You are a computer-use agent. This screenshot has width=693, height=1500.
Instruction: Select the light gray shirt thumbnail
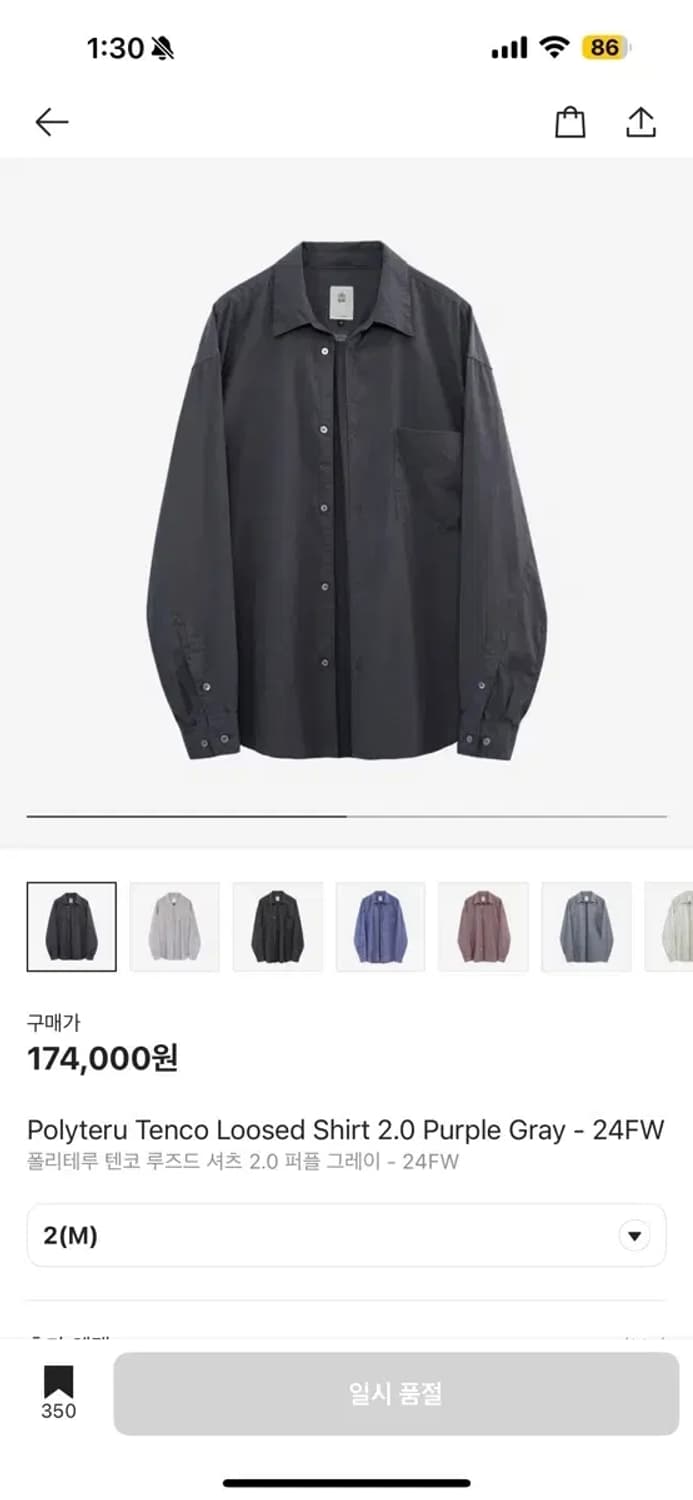coord(175,927)
